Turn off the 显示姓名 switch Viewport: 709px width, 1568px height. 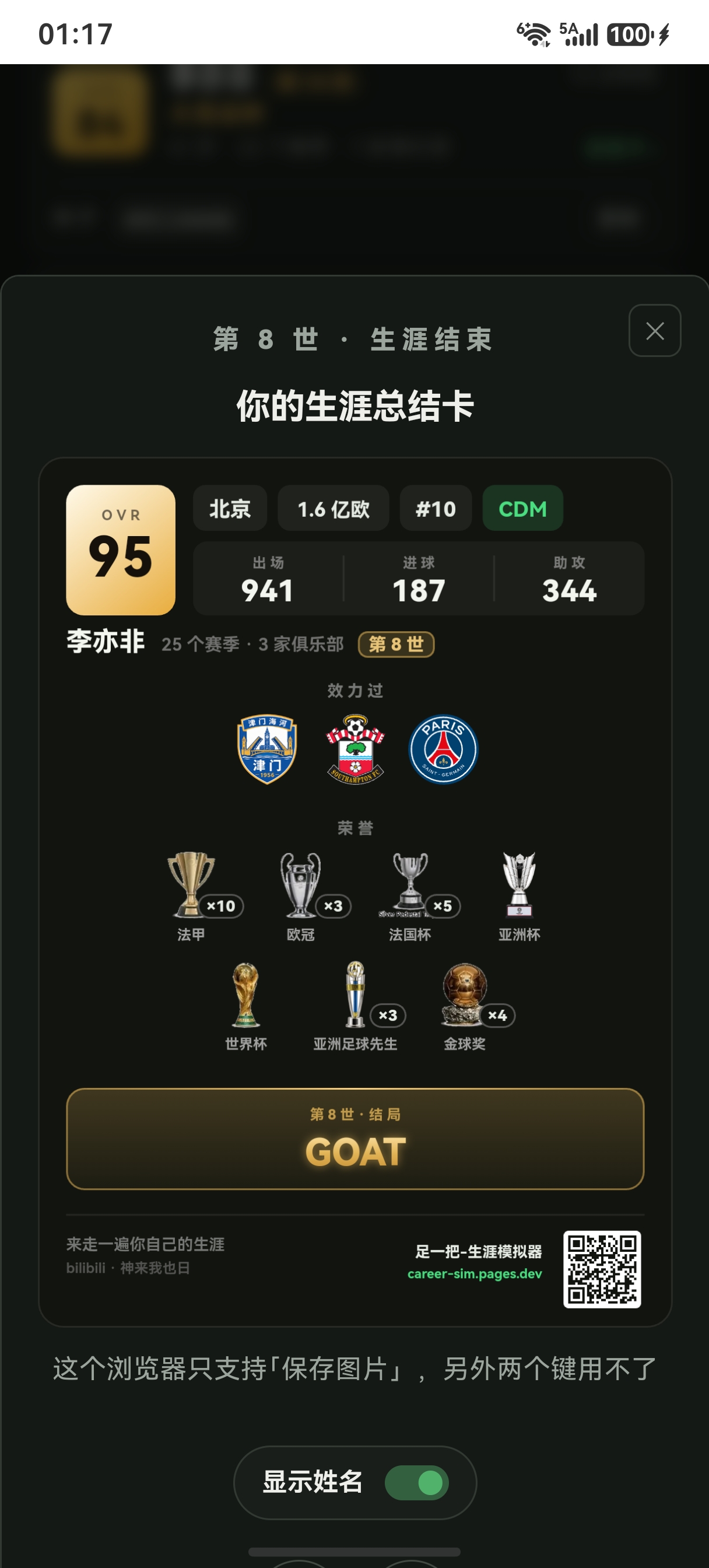point(417,1482)
